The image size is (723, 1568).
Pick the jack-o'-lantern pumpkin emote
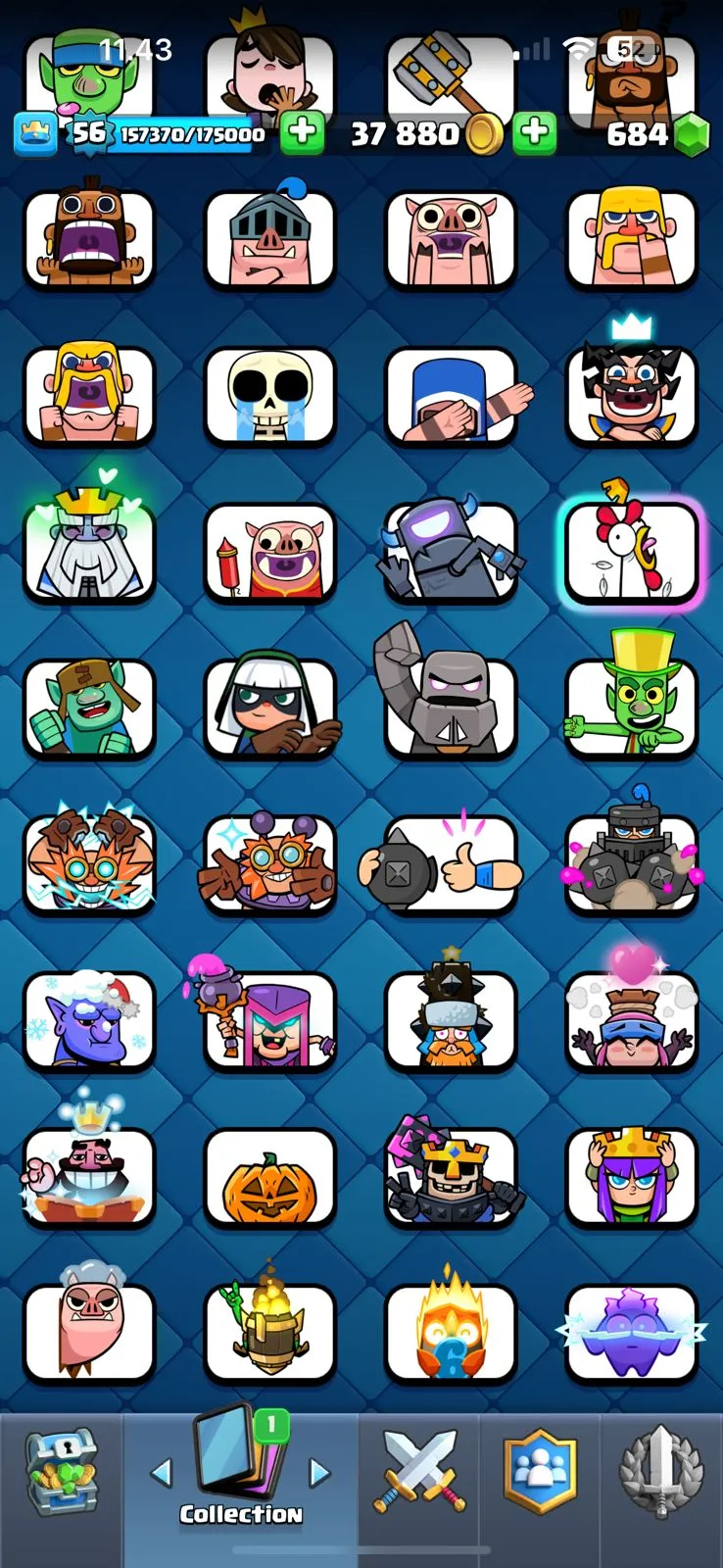coord(269,1178)
